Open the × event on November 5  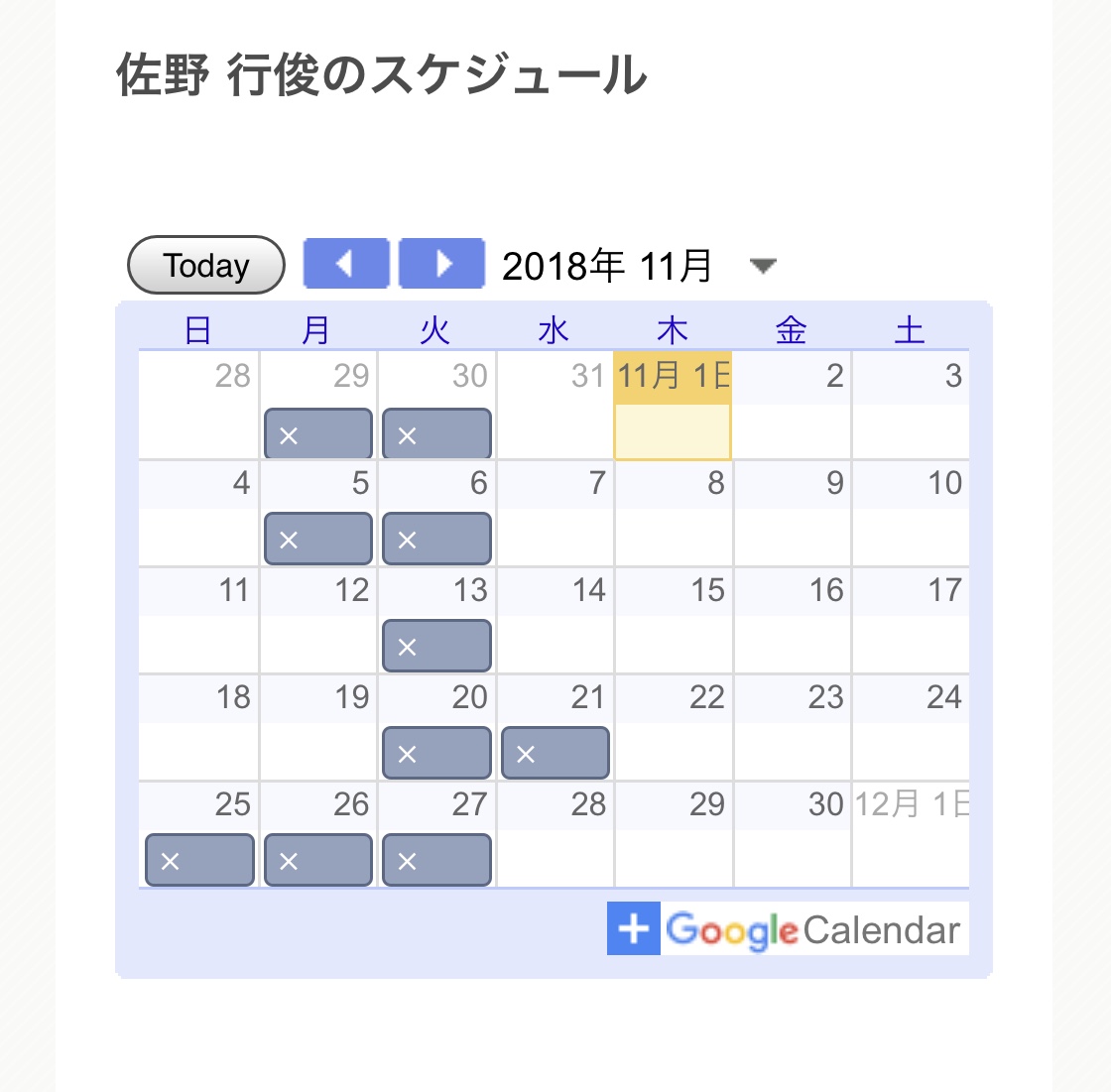pos(317,539)
